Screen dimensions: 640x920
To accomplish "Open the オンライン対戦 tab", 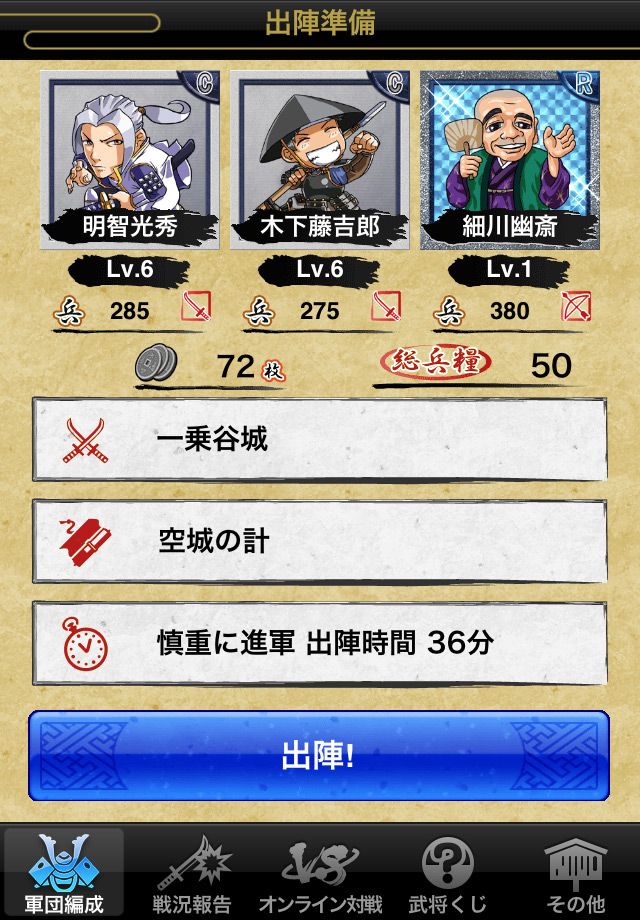I will [x=320, y=872].
